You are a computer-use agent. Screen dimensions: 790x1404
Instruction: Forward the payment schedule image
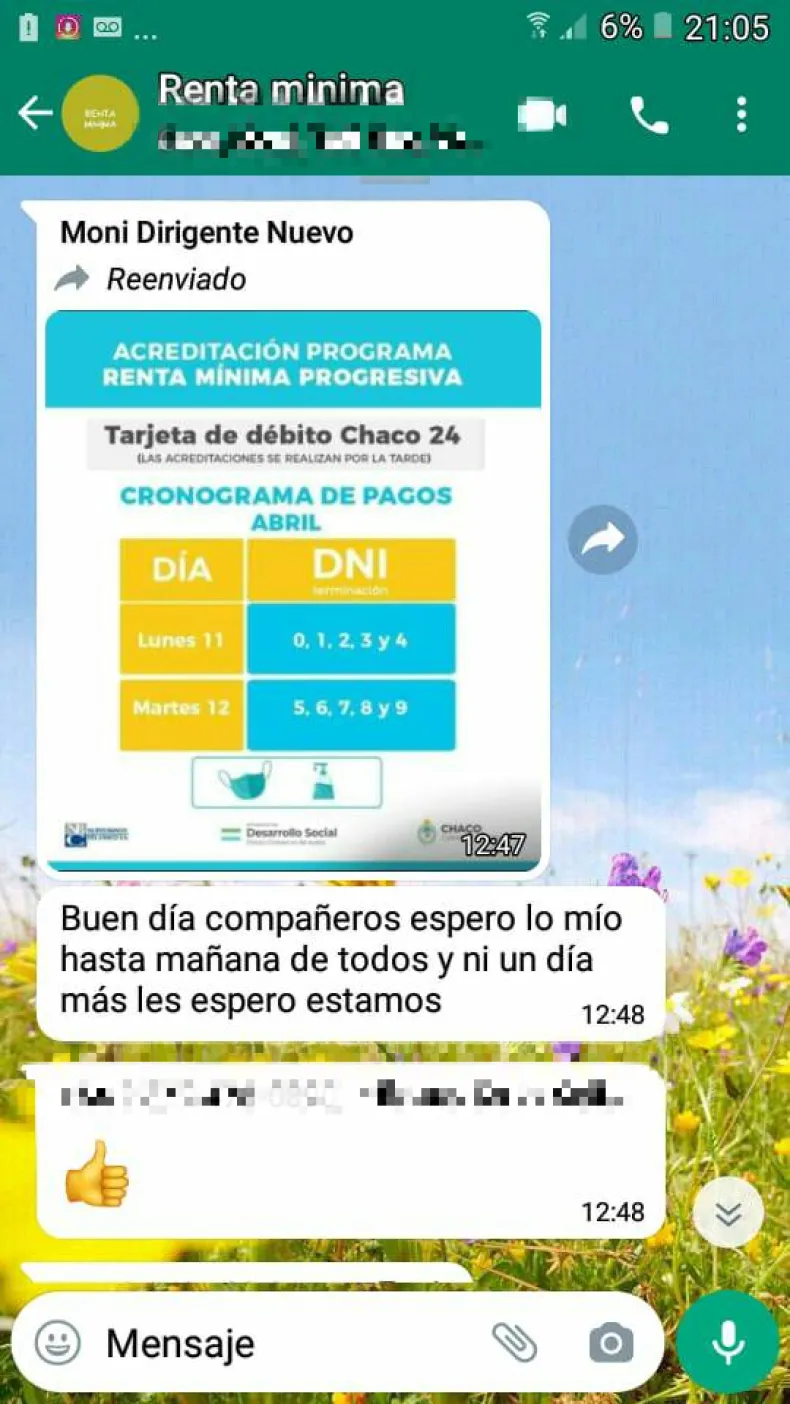pos(602,541)
